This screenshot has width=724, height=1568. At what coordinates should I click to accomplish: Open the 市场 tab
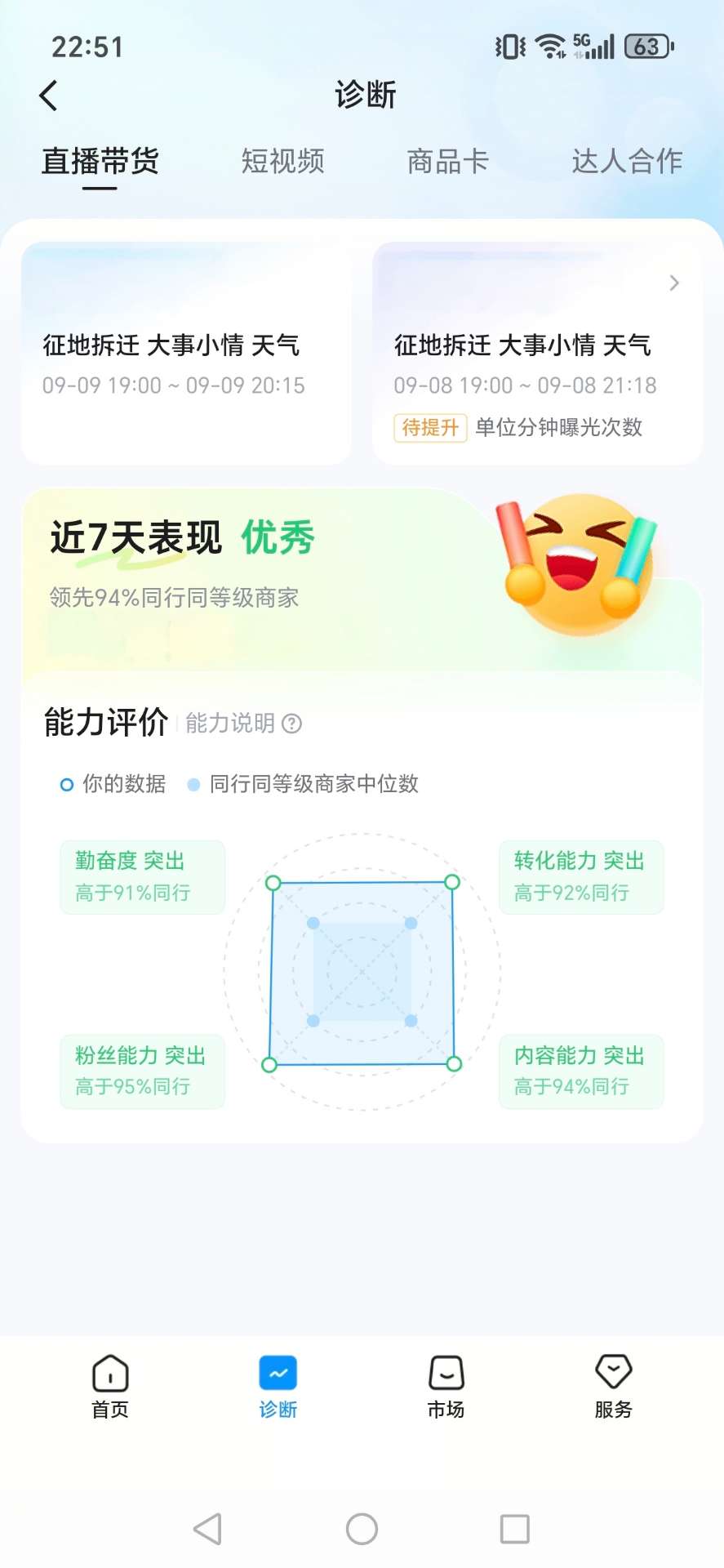pos(446,1385)
